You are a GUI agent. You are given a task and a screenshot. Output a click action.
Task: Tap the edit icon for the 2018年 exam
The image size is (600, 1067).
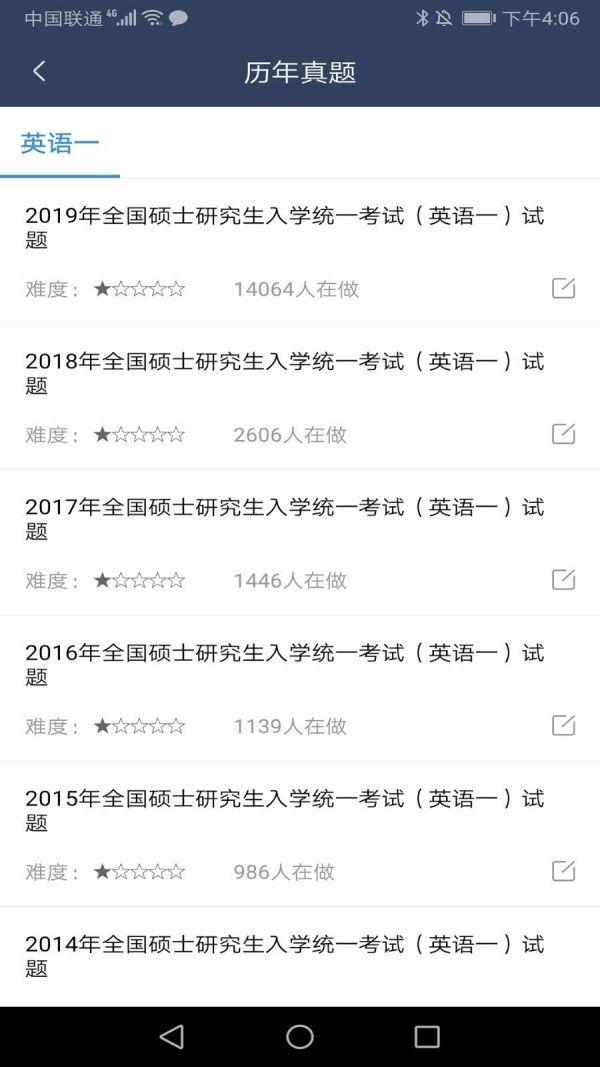[x=563, y=433]
